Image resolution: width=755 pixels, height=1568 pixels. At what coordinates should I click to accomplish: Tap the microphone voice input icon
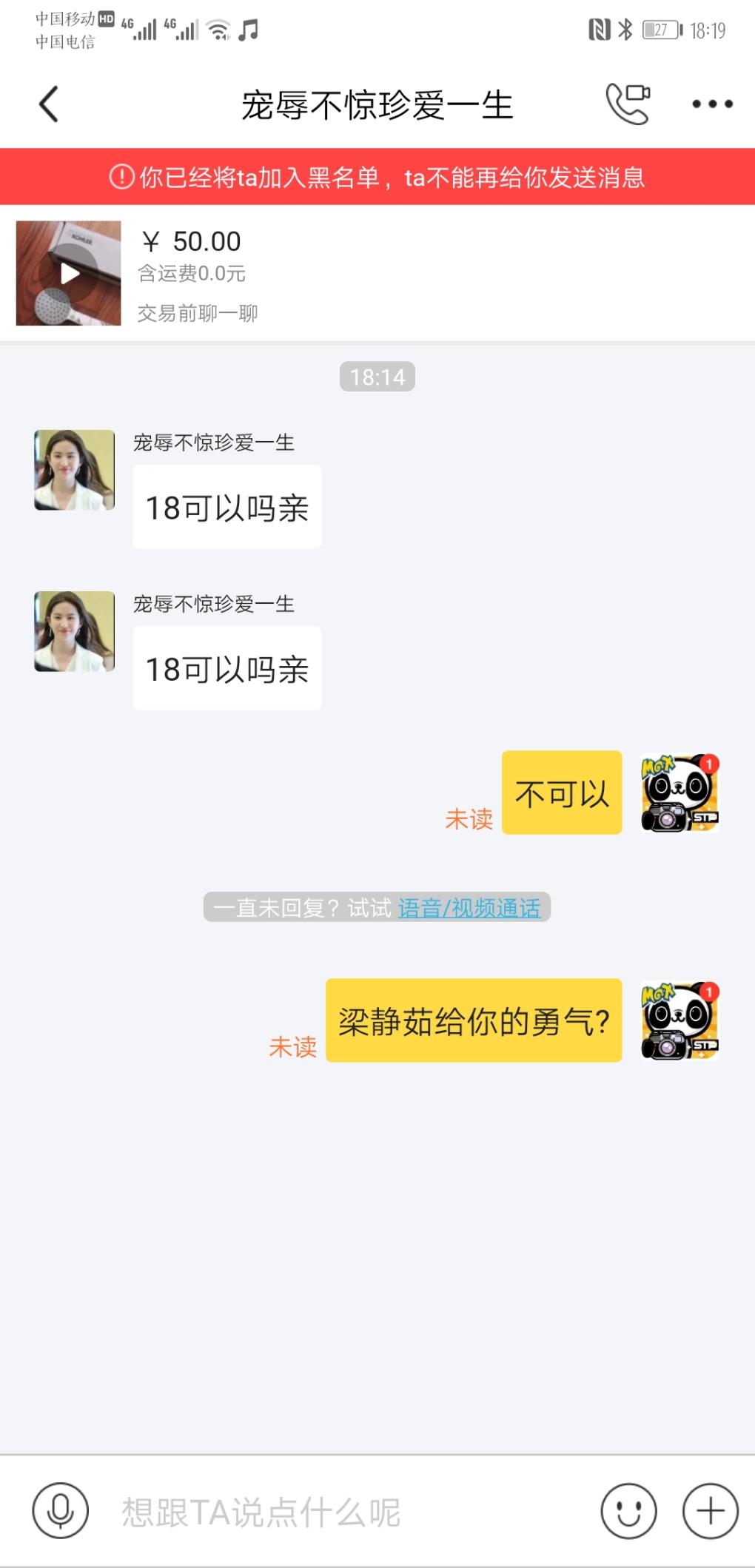point(60,1512)
